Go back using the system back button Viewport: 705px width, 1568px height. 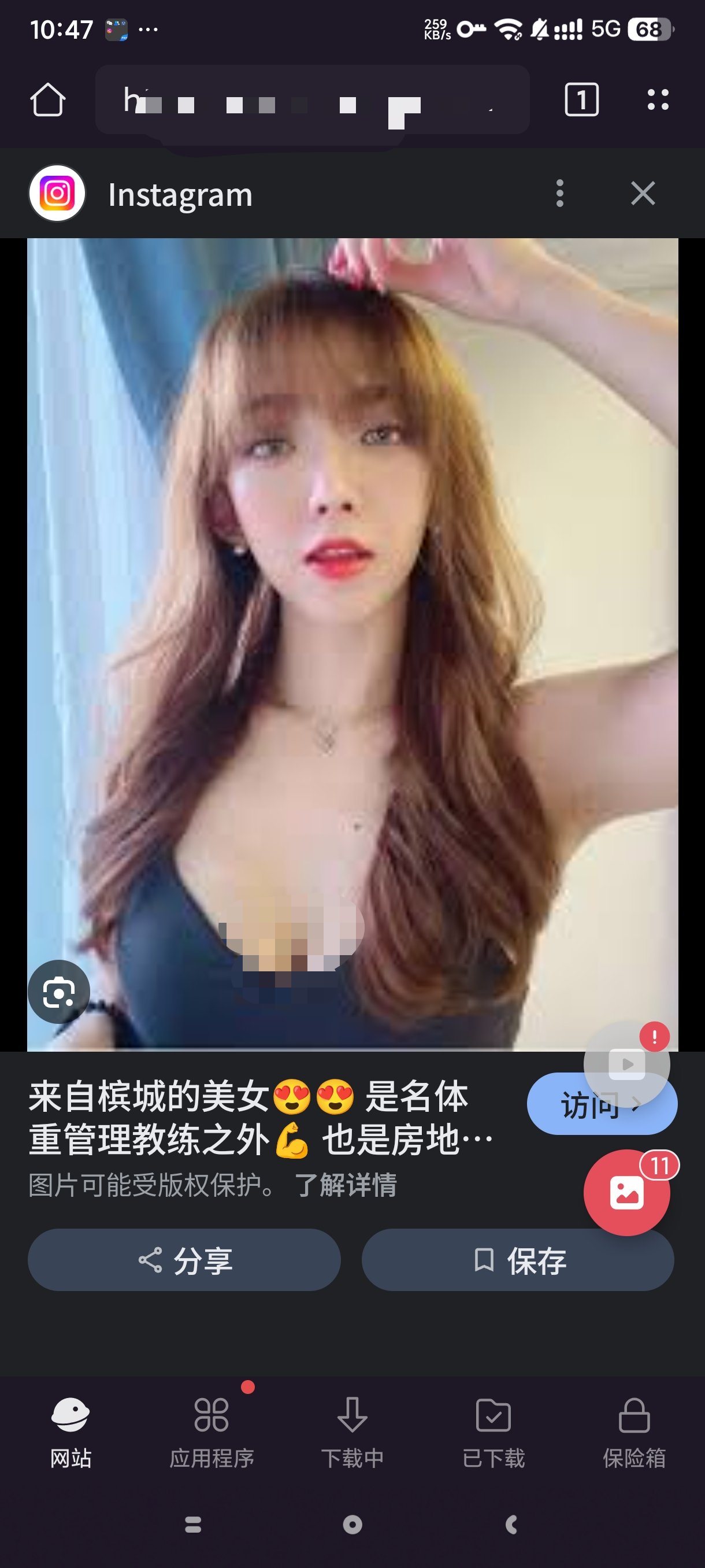pos(511,1525)
